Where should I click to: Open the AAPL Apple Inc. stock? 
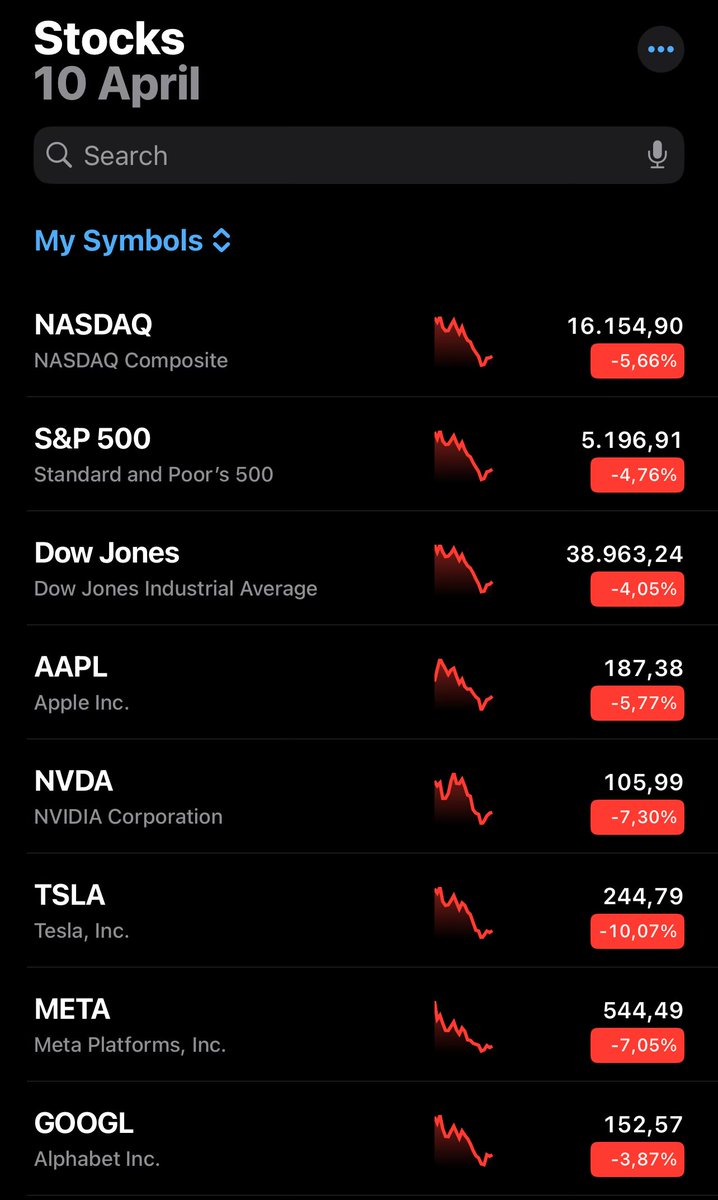coord(359,682)
